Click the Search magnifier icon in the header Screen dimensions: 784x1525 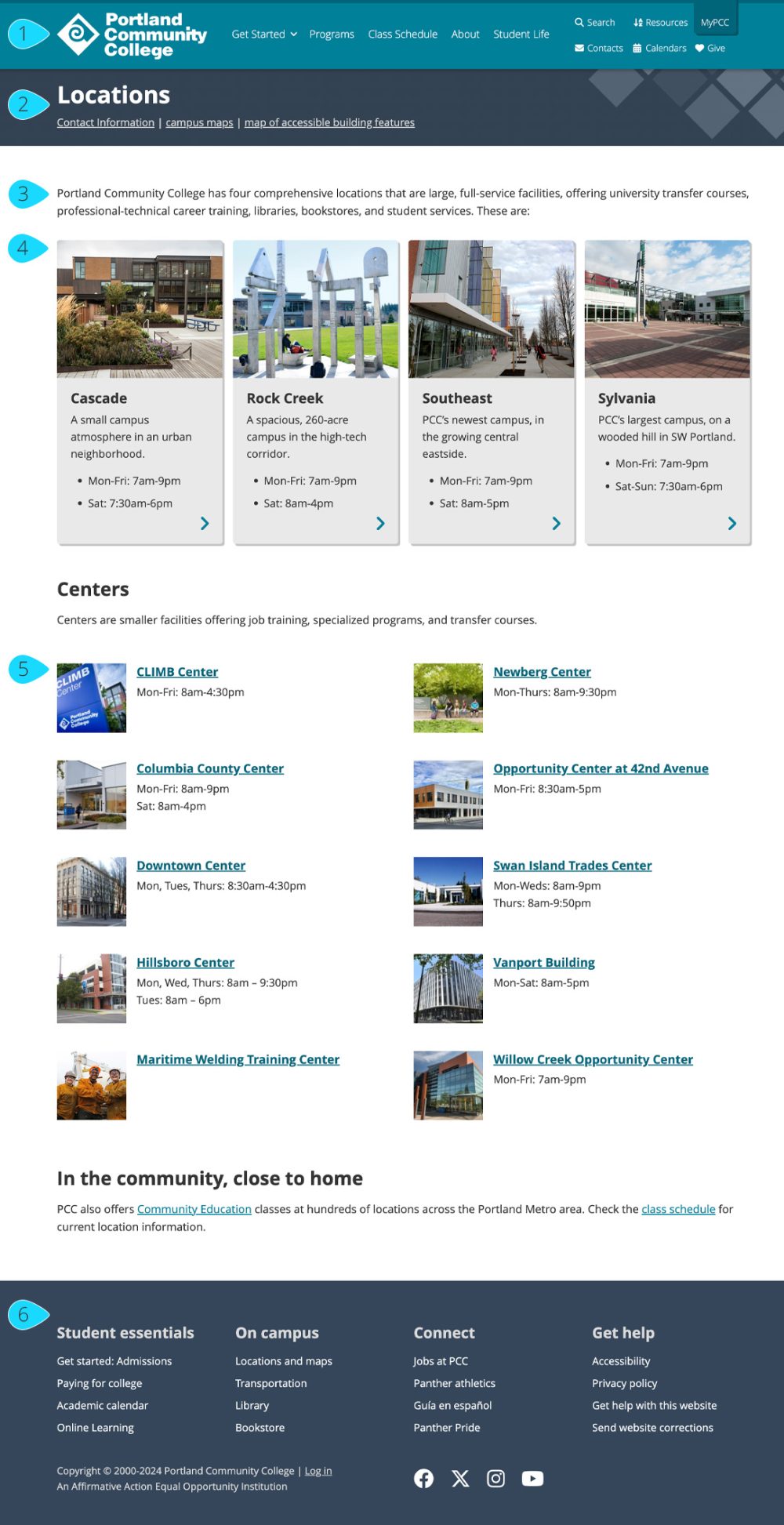(579, 22)
